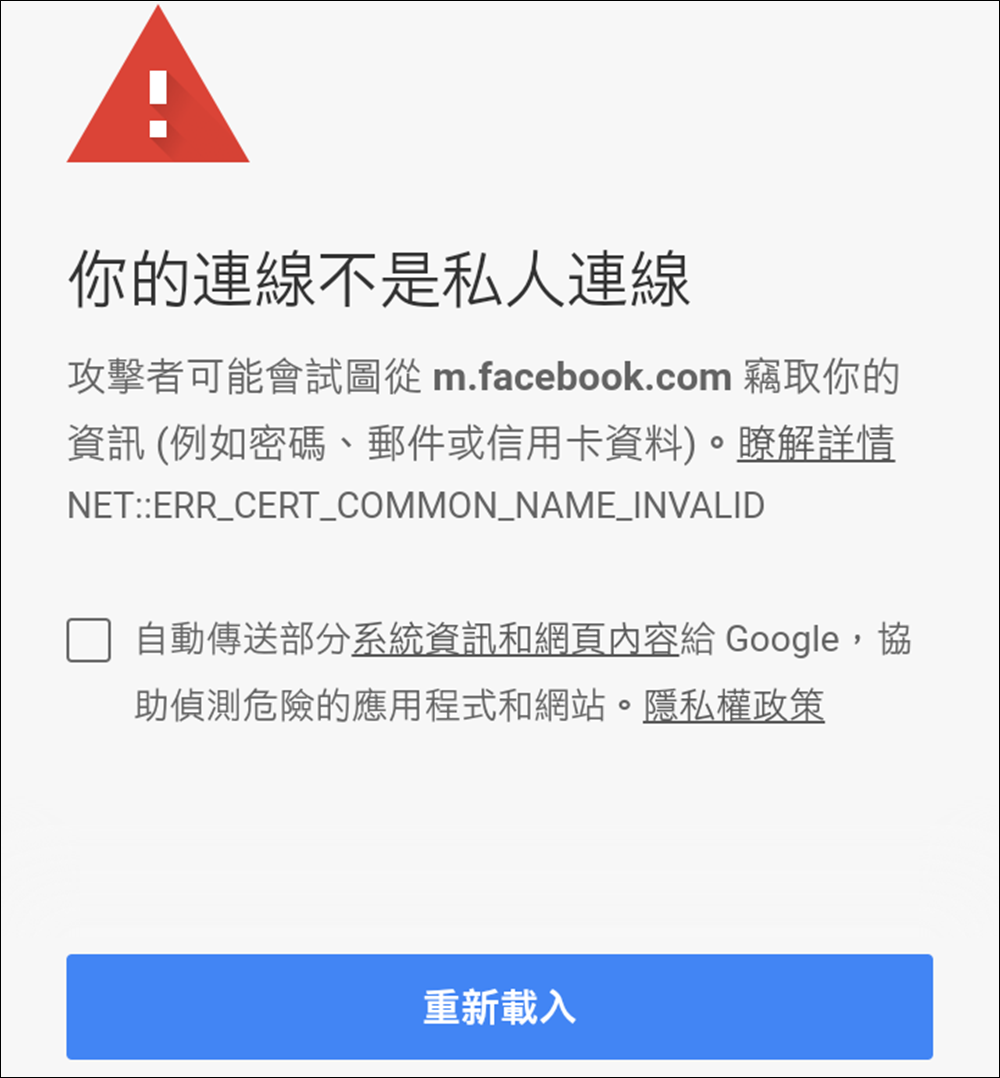The height and width of the screenshot is (1078, 1000).
Task: Open the 系統資訊和網頁內容 link
Action: (x=515, y=640)
